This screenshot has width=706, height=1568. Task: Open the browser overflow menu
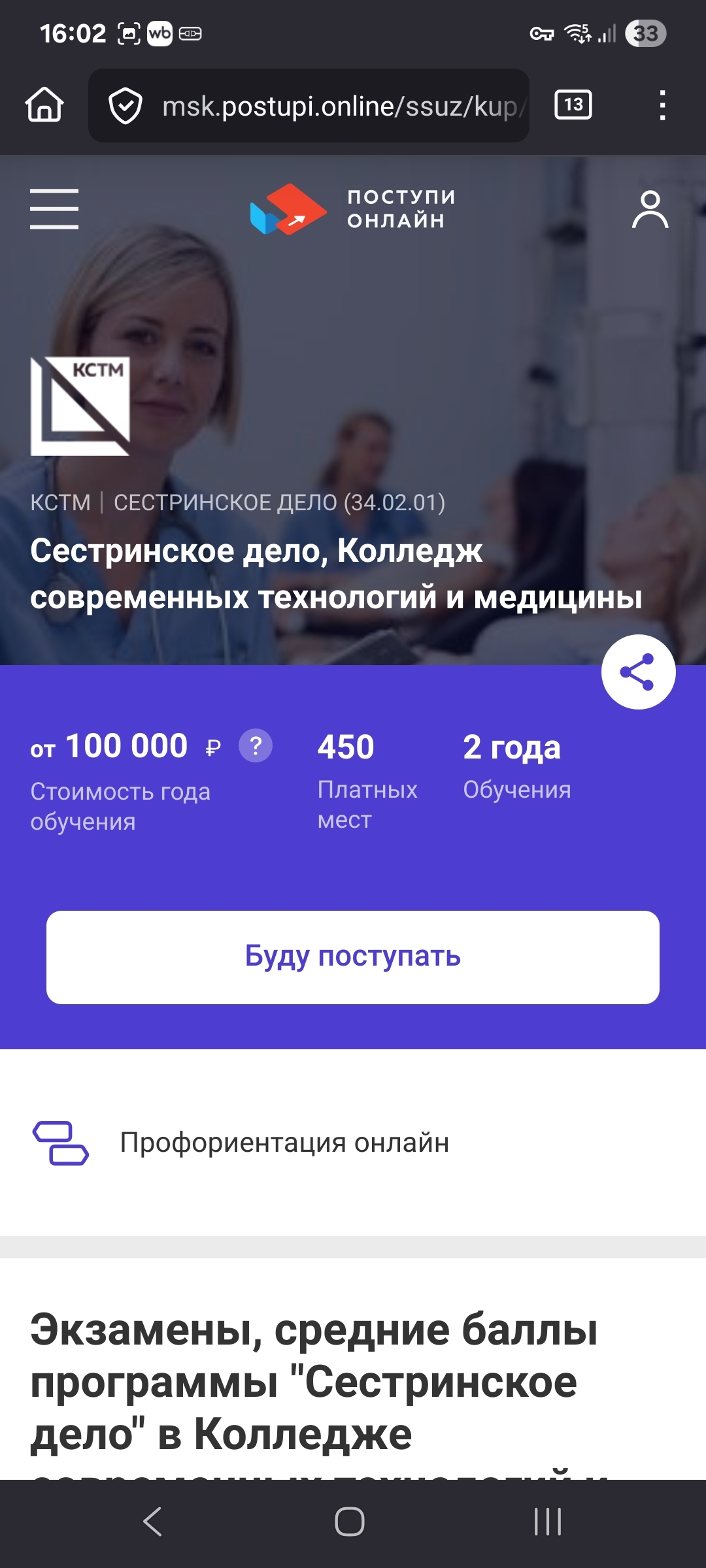[662, 105]
